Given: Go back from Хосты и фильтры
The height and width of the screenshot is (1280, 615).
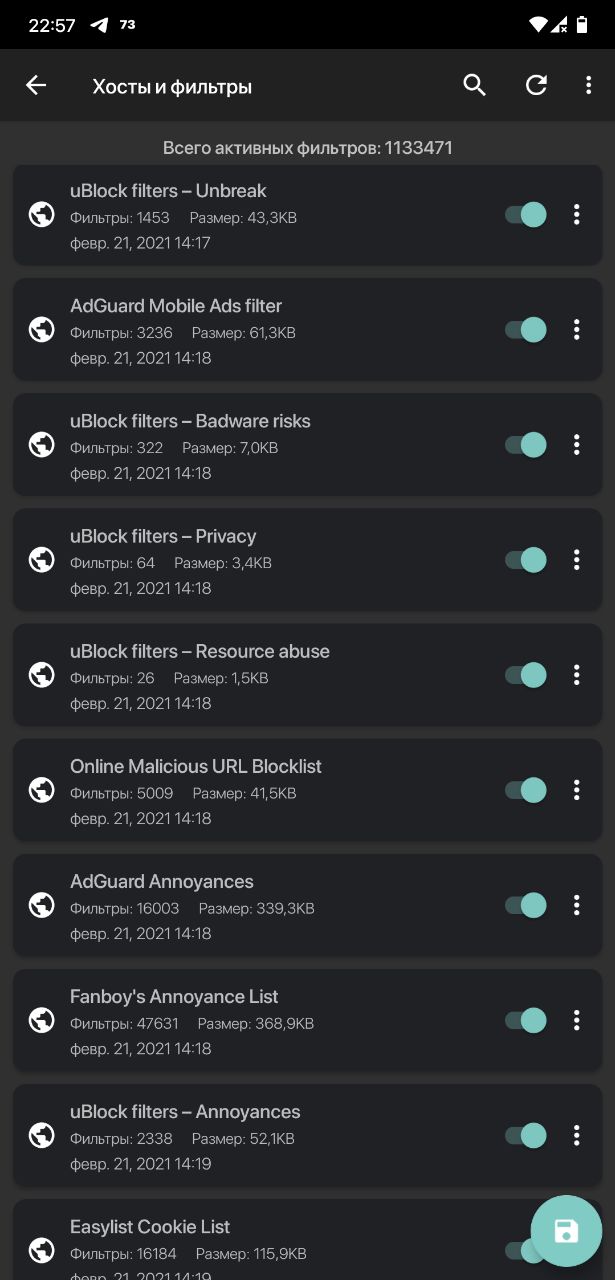Looking at the screenshot, I should [36, 86].
